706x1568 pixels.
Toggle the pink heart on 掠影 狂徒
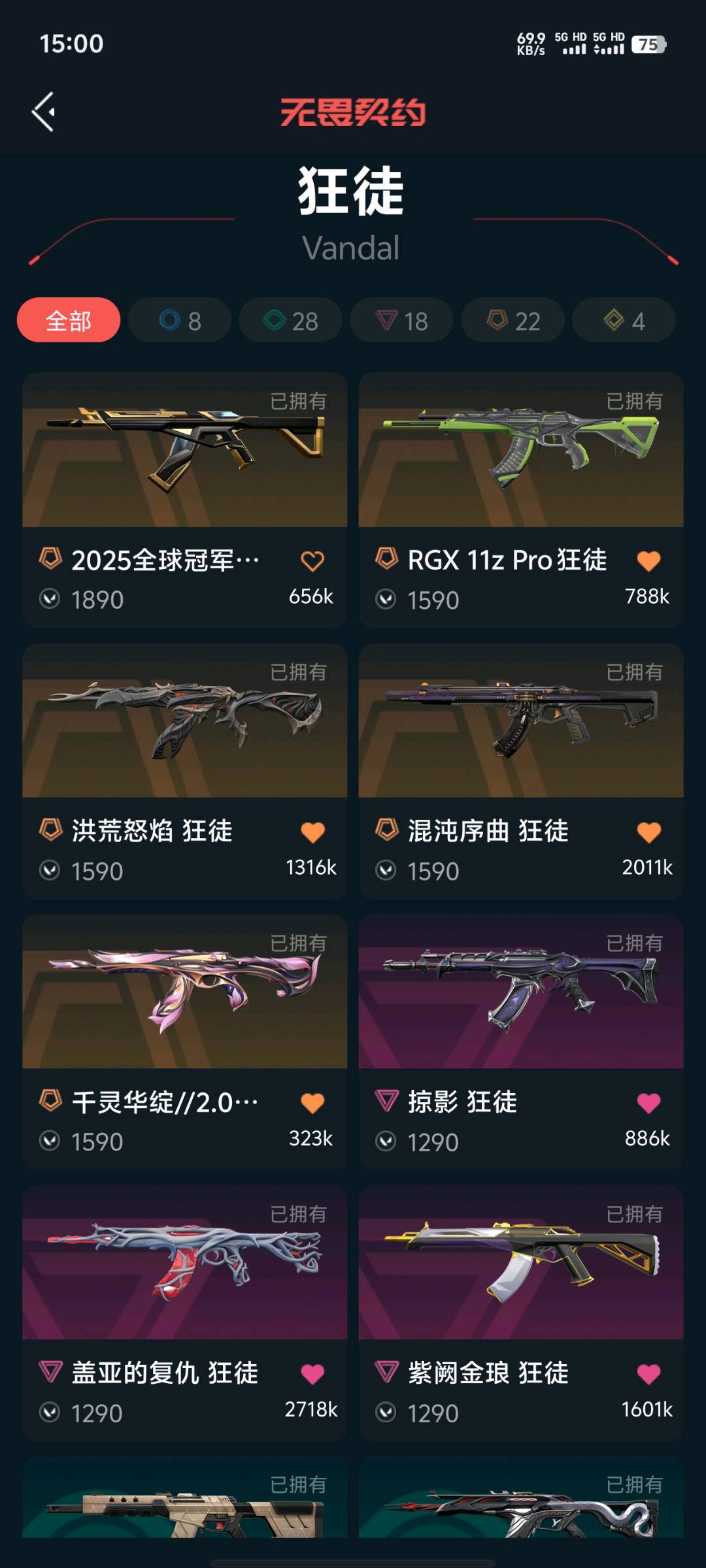tap(648, 1103)
